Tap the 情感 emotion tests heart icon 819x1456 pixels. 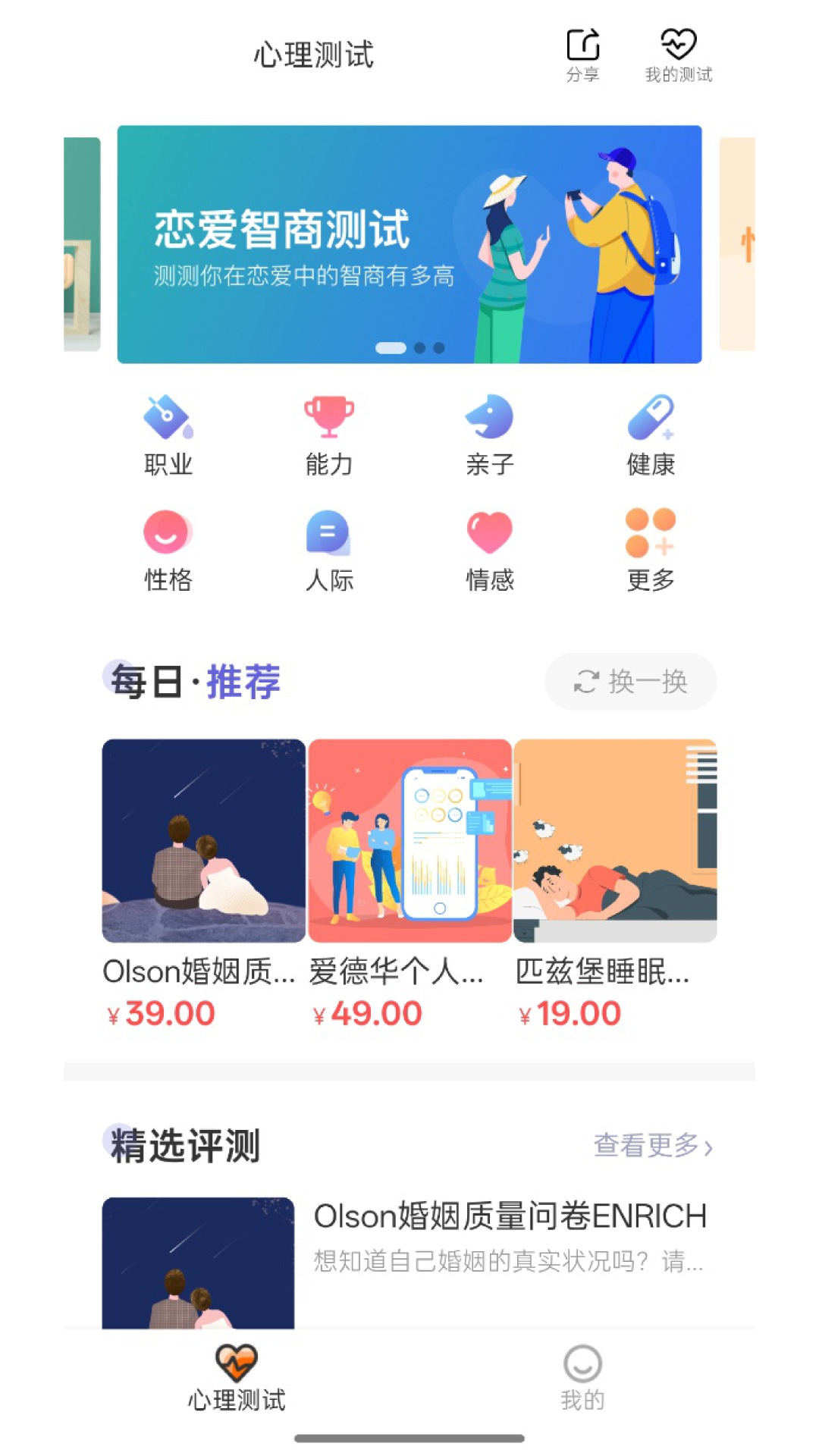[x=490, y=546]
